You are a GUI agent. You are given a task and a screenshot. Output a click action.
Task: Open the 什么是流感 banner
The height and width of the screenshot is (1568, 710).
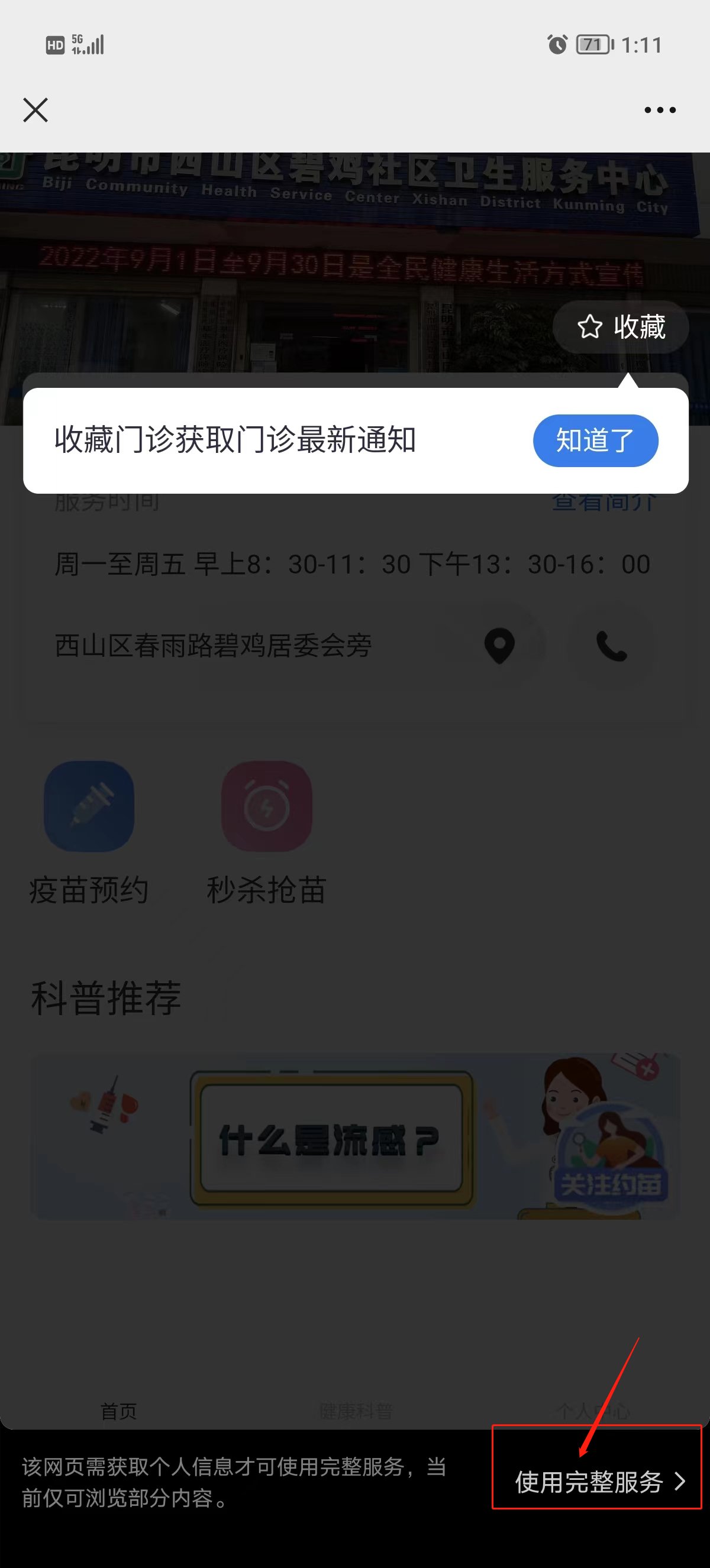click(x=355, y=1136)
